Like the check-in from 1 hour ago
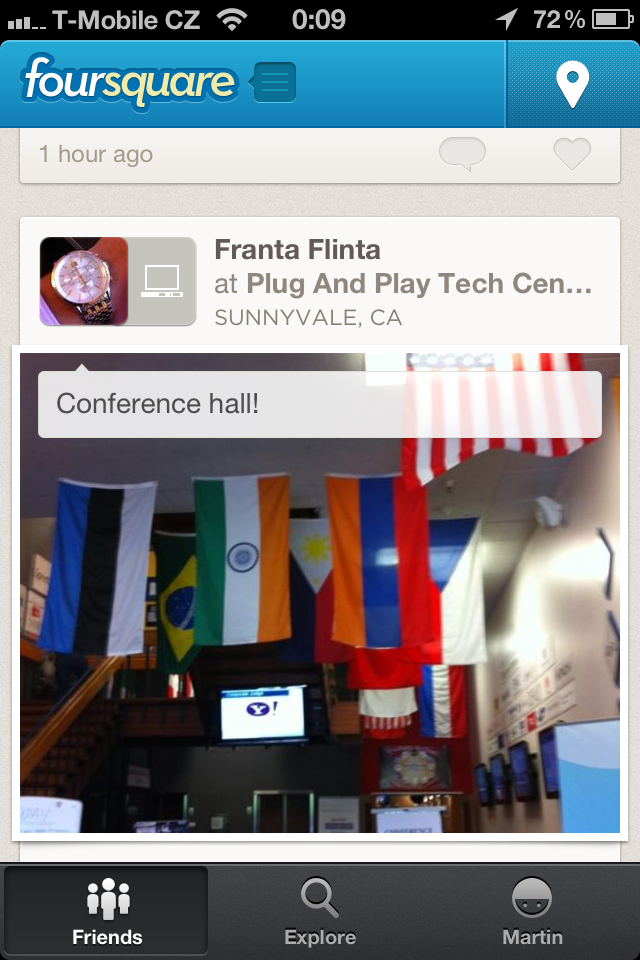 coord(572,154)
